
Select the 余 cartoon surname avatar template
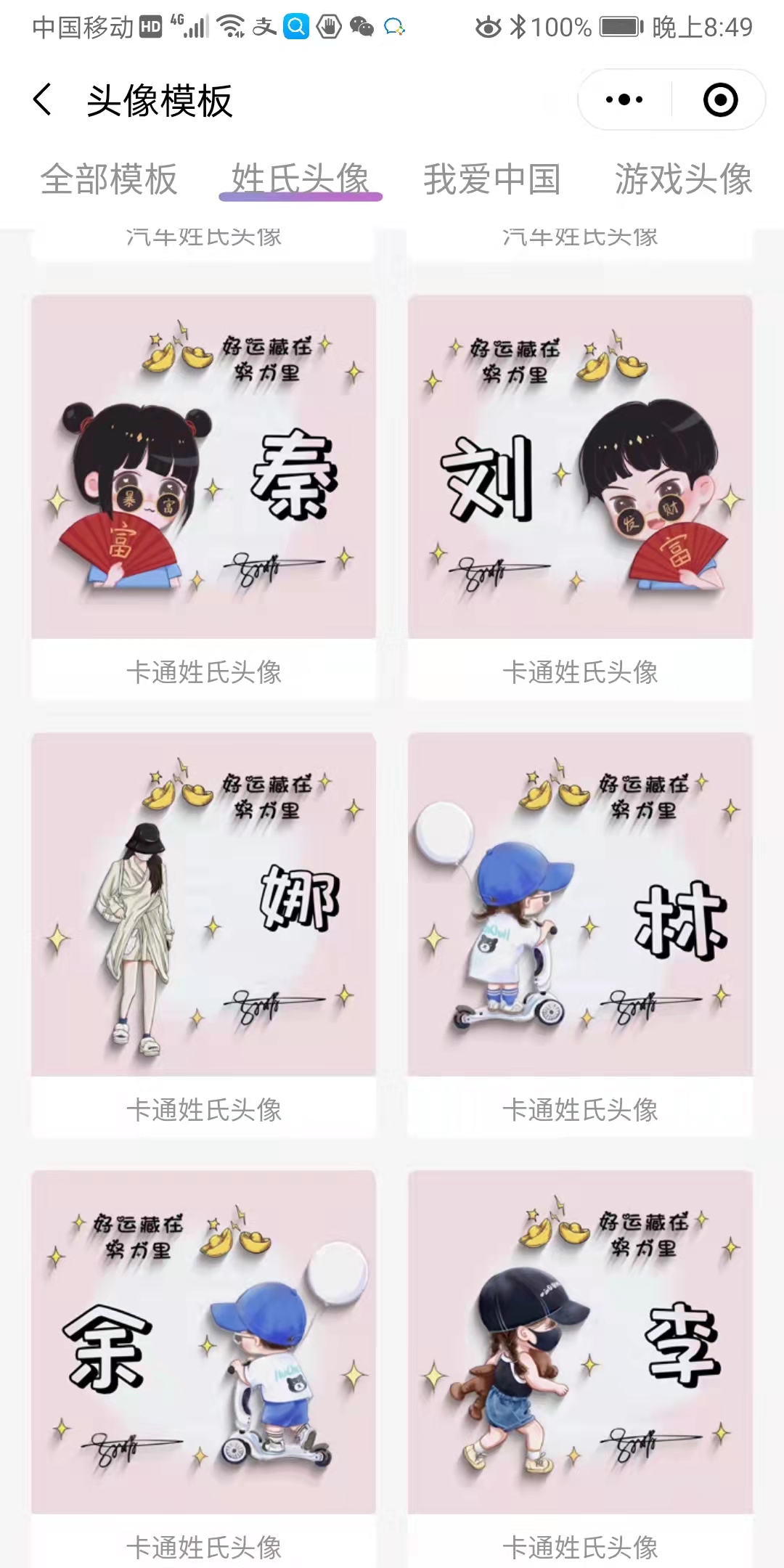(x=203, y=1342)
